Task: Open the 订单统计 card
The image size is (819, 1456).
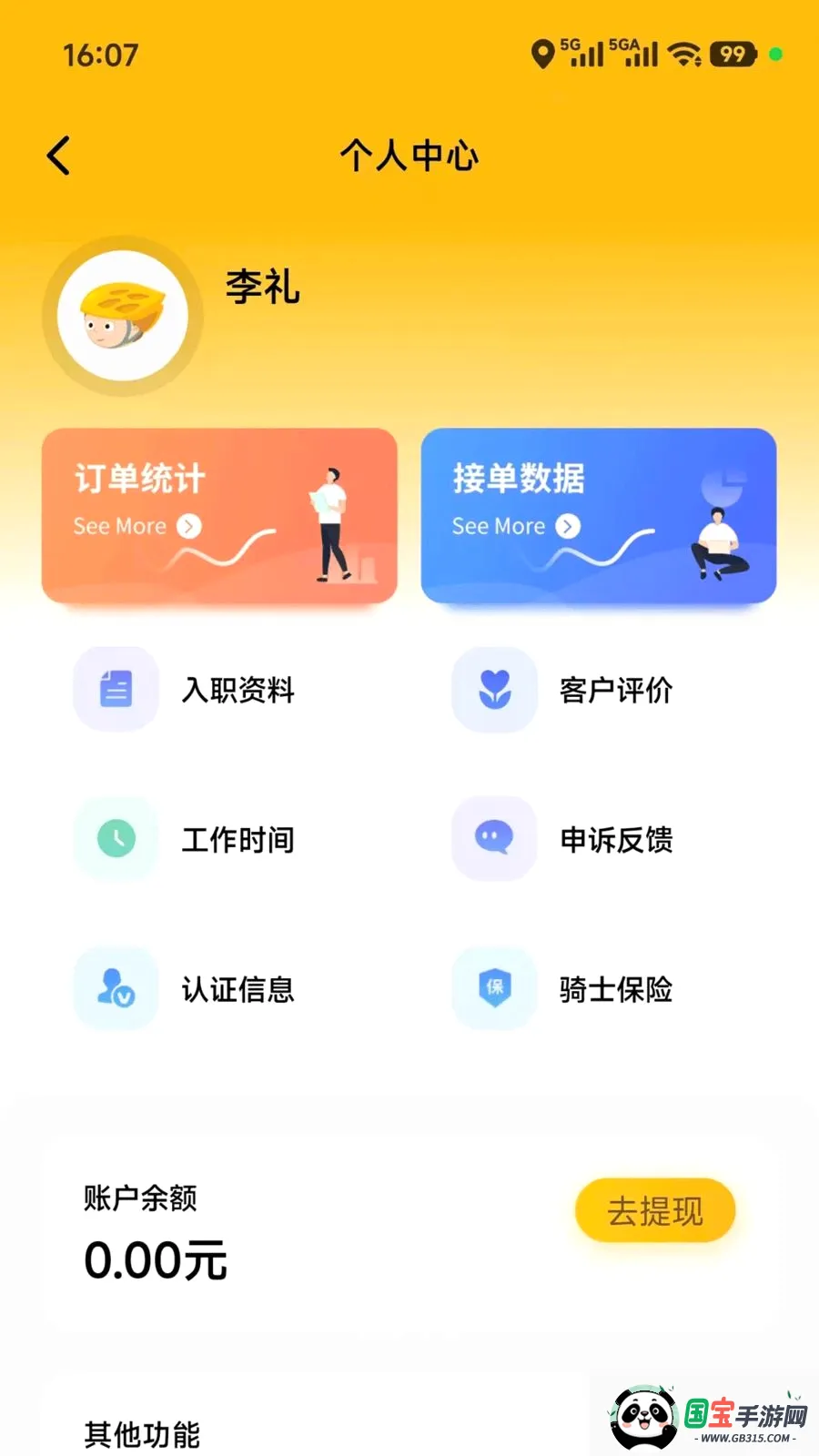Action: 219,515
